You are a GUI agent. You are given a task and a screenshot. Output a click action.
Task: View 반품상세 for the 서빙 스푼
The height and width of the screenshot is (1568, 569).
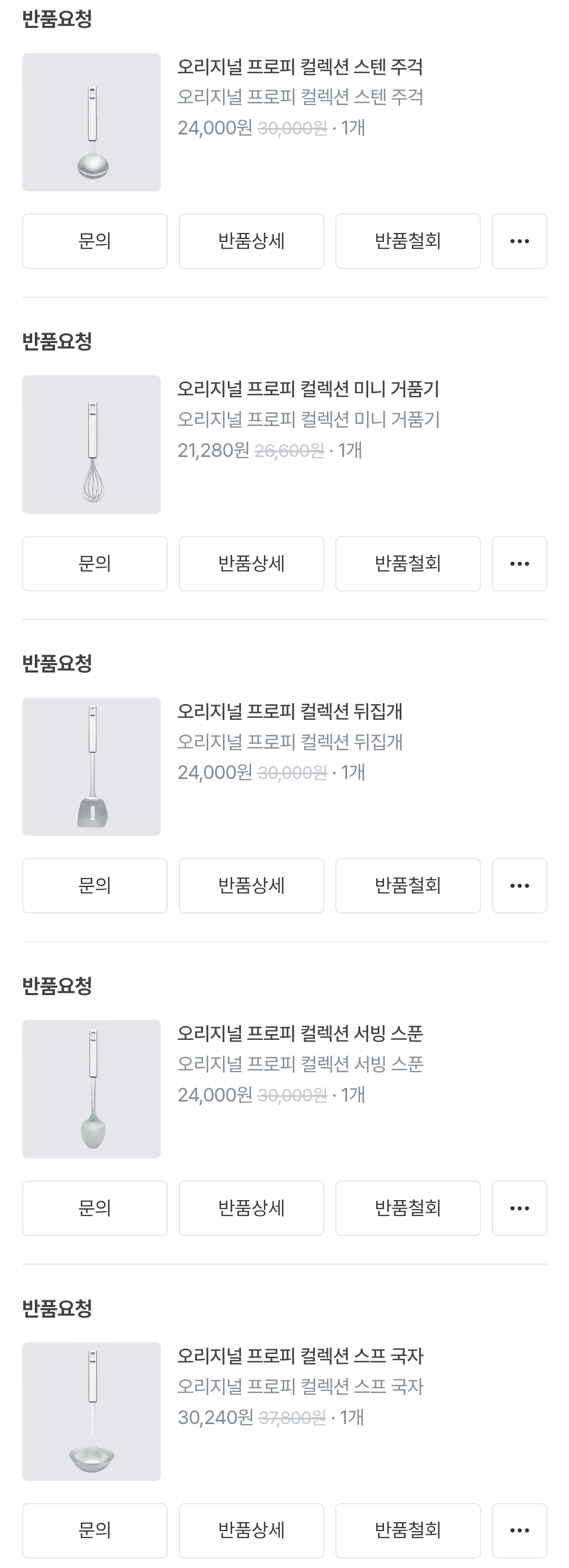pos(251,1208)
